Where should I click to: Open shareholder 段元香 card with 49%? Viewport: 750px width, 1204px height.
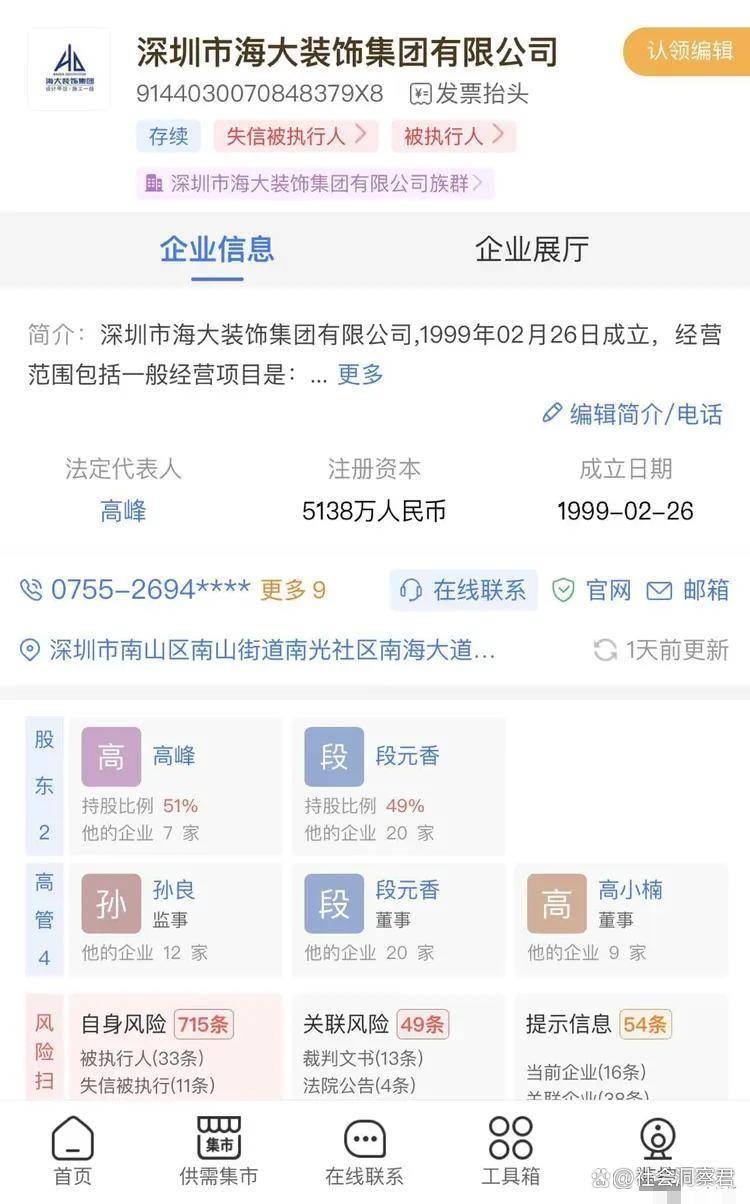tap(397, 786)
